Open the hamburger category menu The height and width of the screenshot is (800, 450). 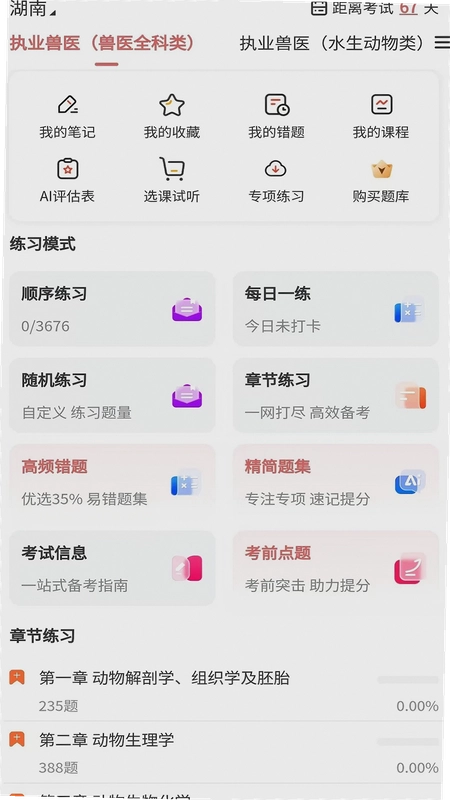click(x=441, y=44)
